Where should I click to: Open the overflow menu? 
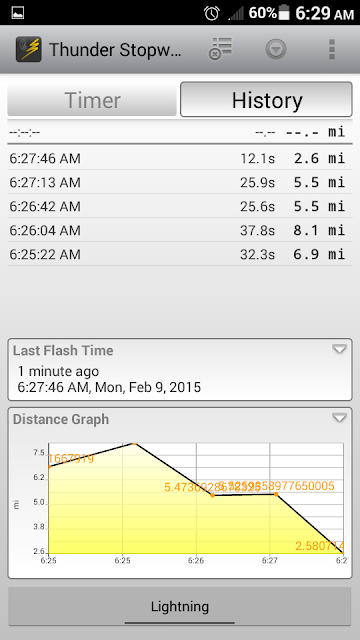[332, 49]
